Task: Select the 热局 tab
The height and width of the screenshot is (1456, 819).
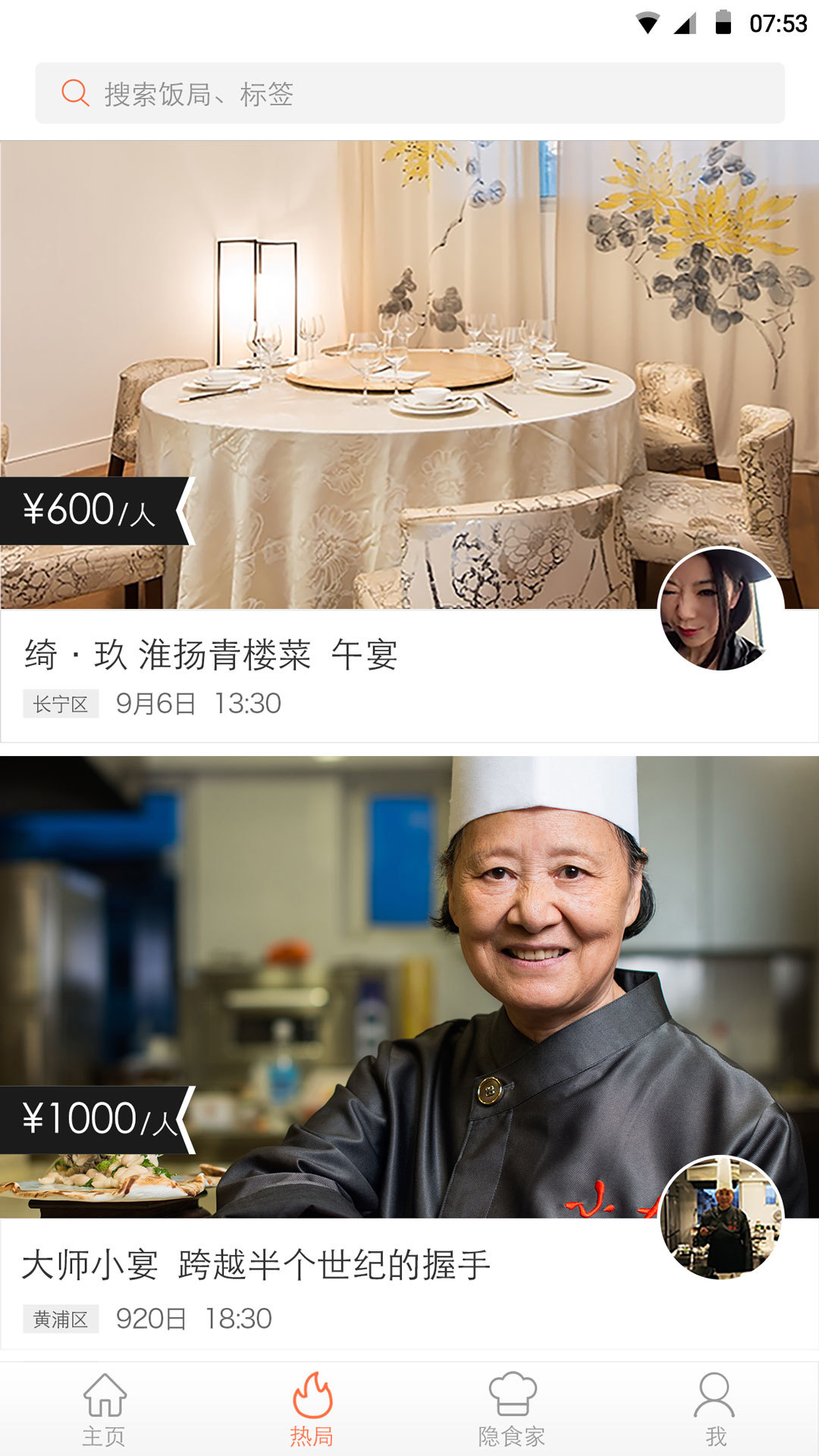Action: pos(312,1410)
